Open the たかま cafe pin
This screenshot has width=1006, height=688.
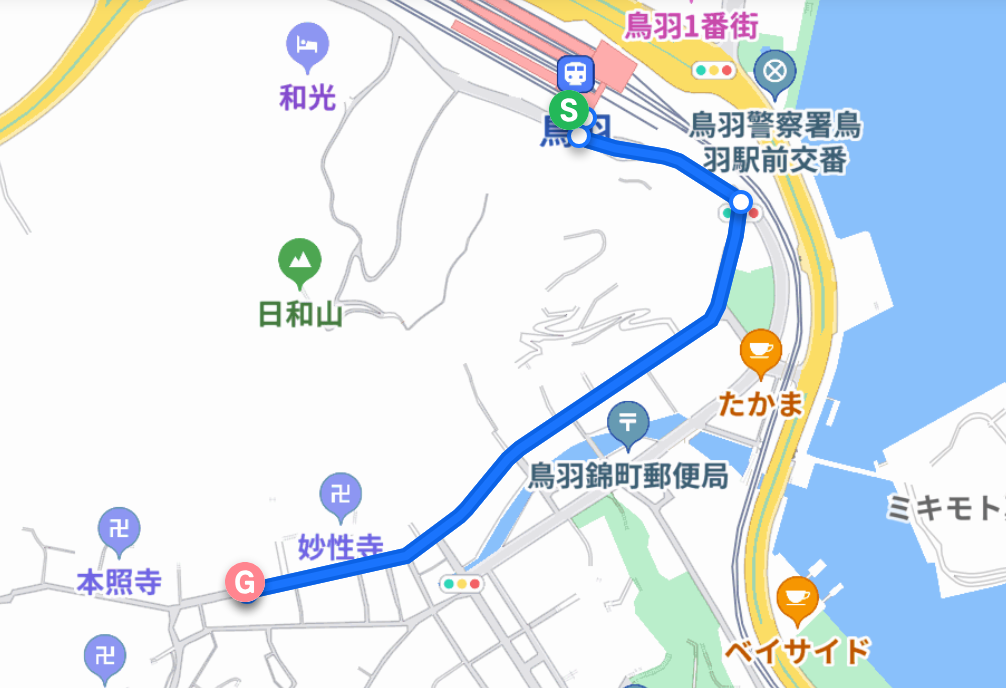760,351
